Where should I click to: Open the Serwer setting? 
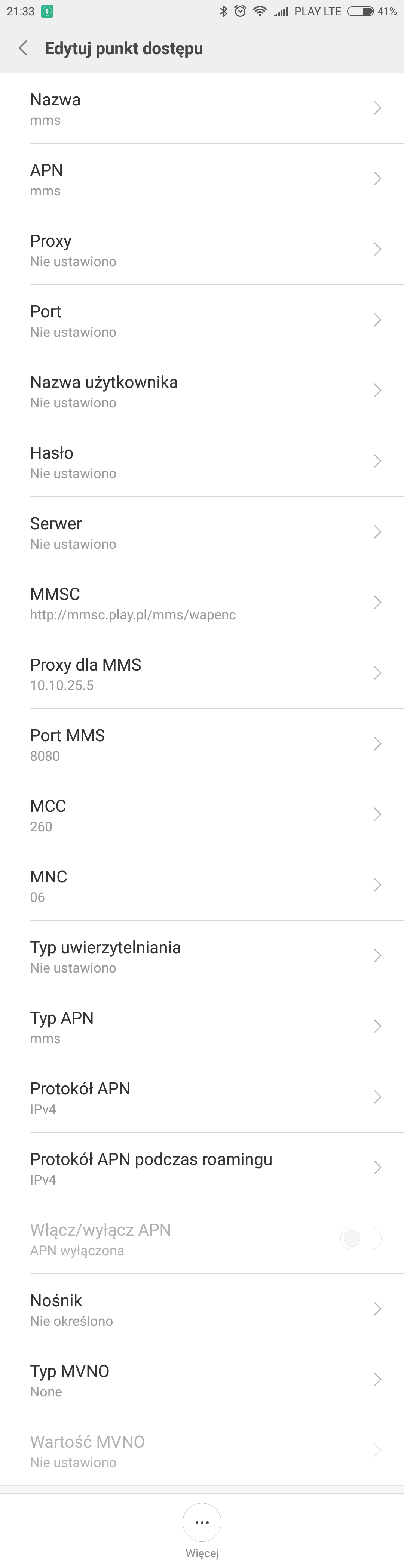click(x=201, y=533)
